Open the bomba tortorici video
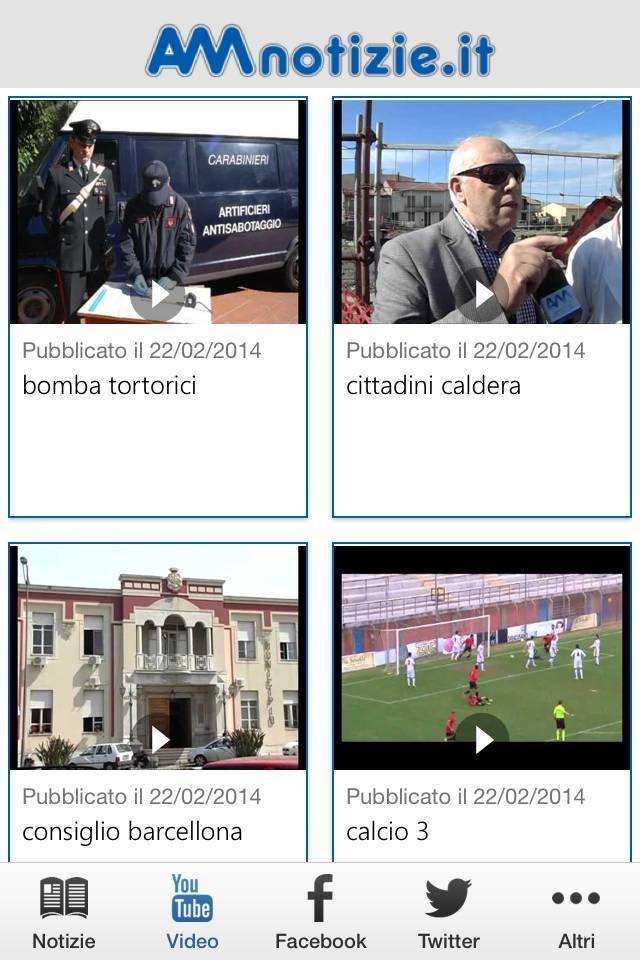 [x=158, y=296]
